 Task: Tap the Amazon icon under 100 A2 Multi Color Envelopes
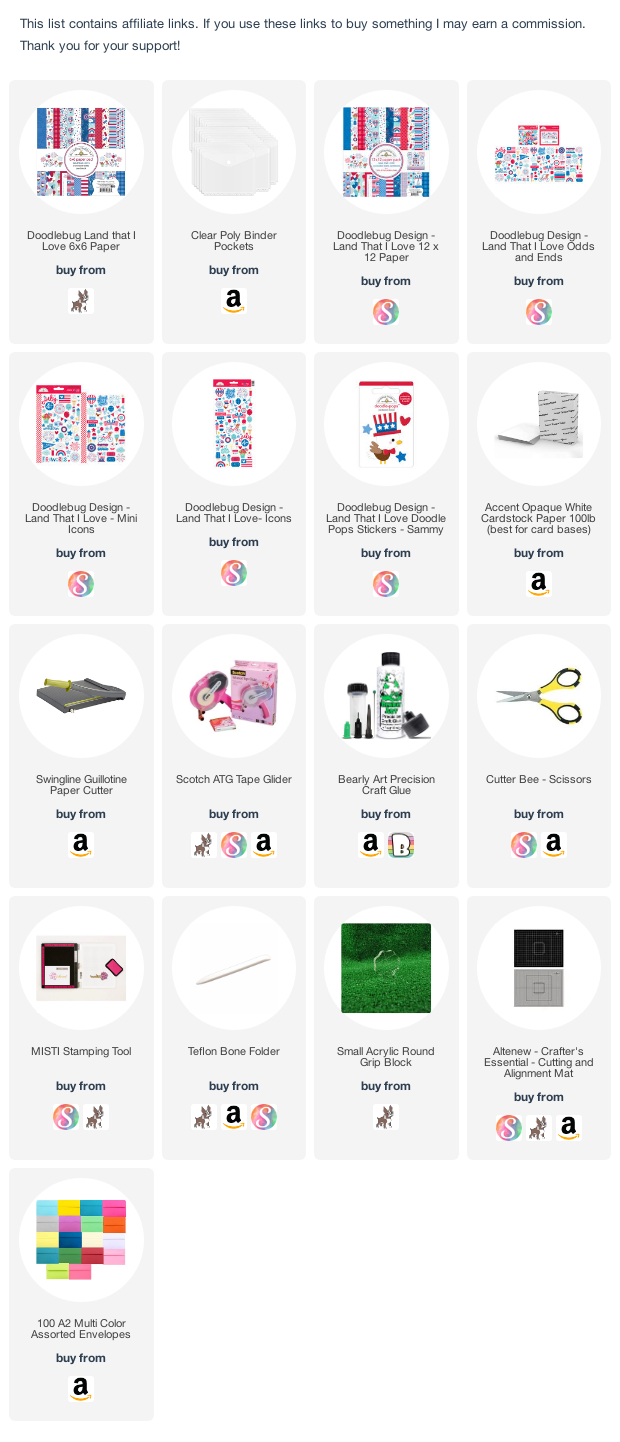click(81, 1389)
